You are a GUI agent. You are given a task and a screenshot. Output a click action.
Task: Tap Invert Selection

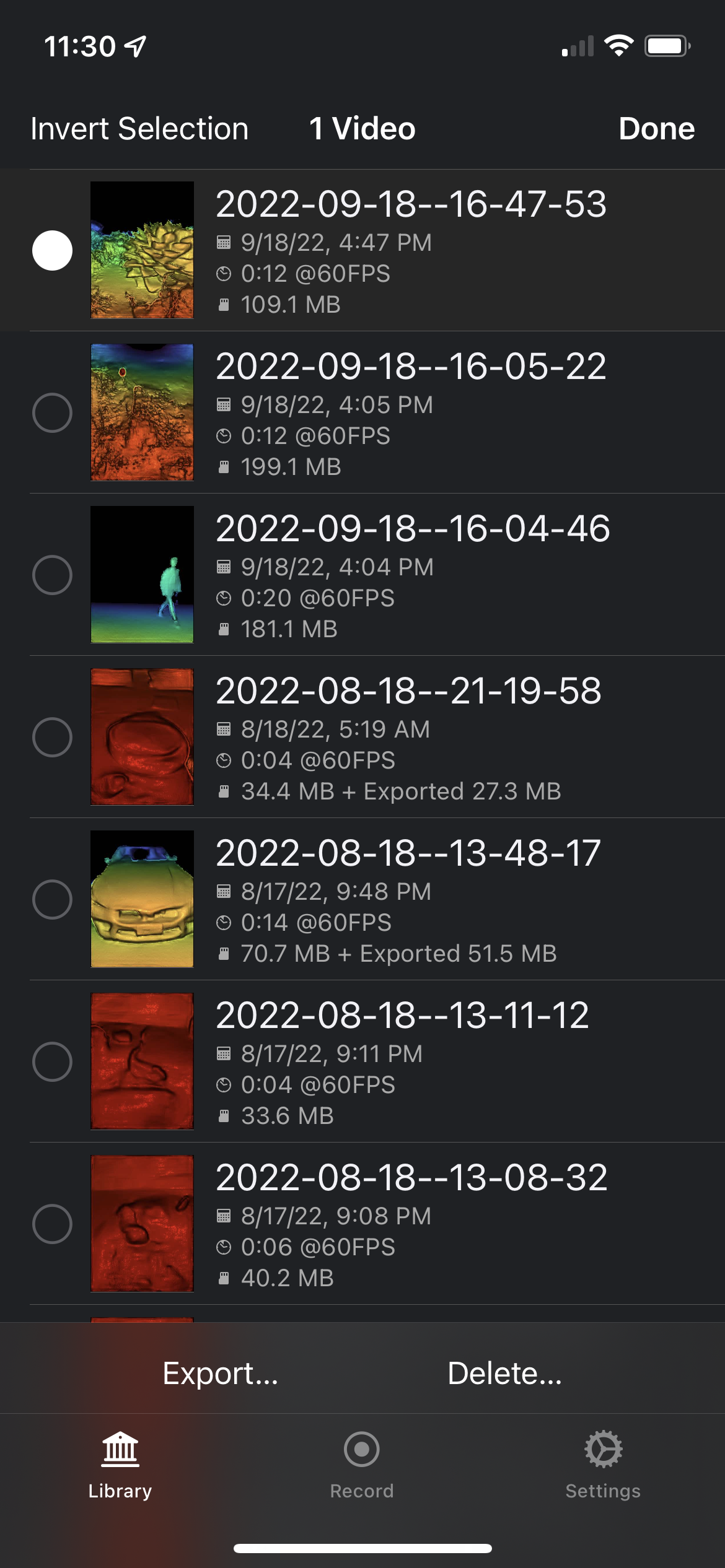139,129
